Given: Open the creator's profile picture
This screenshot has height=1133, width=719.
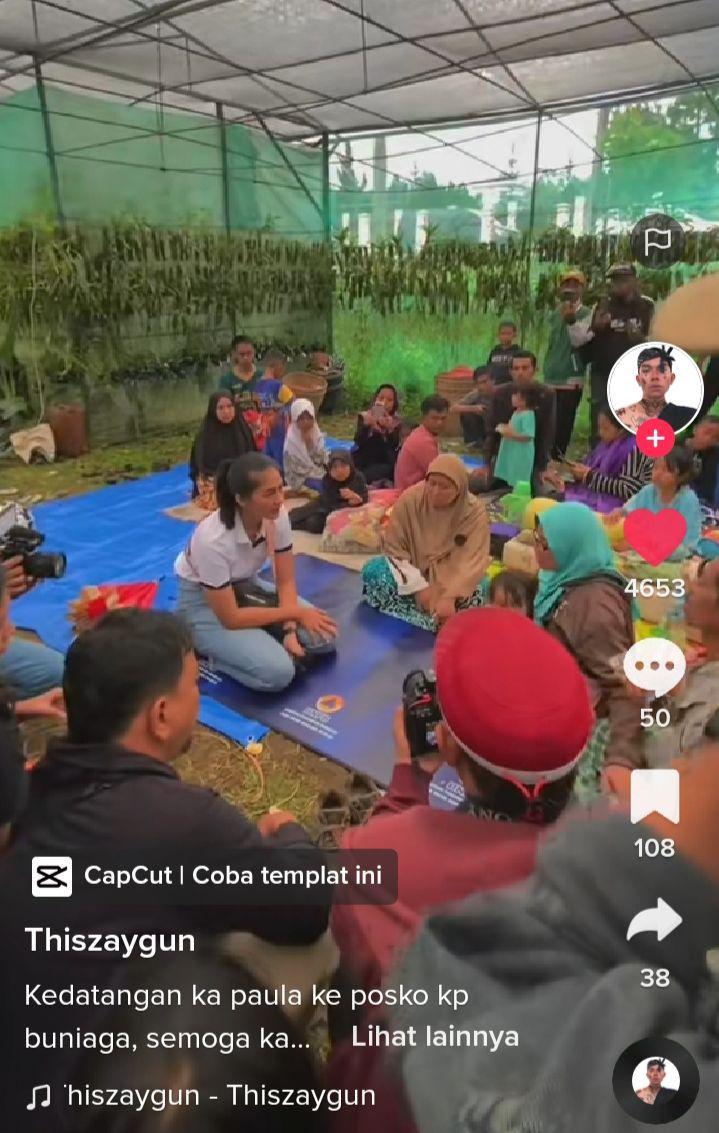Looking at the screenshot, I should point(655,386).
